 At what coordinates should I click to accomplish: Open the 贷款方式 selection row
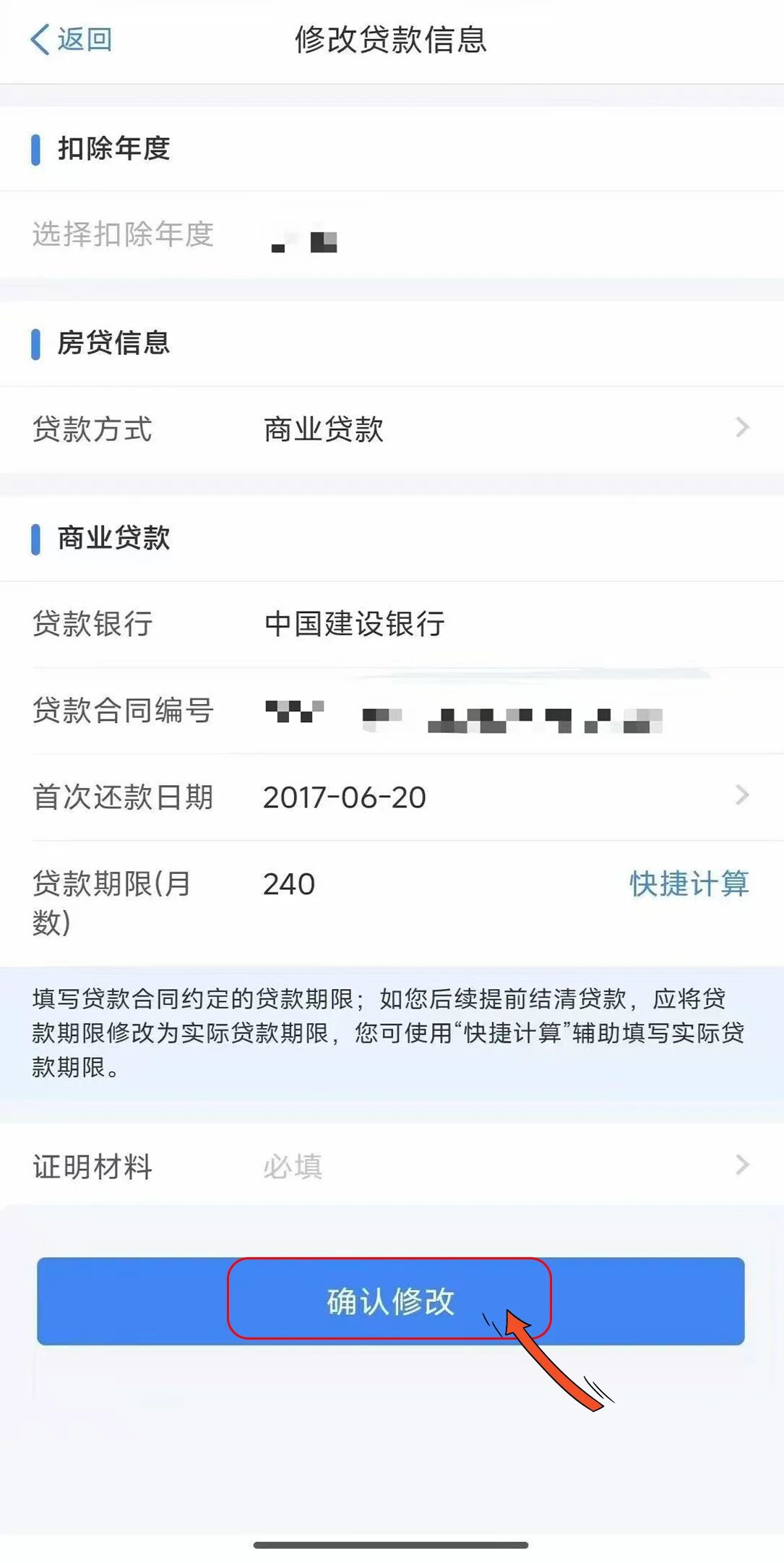pos(390,429)
